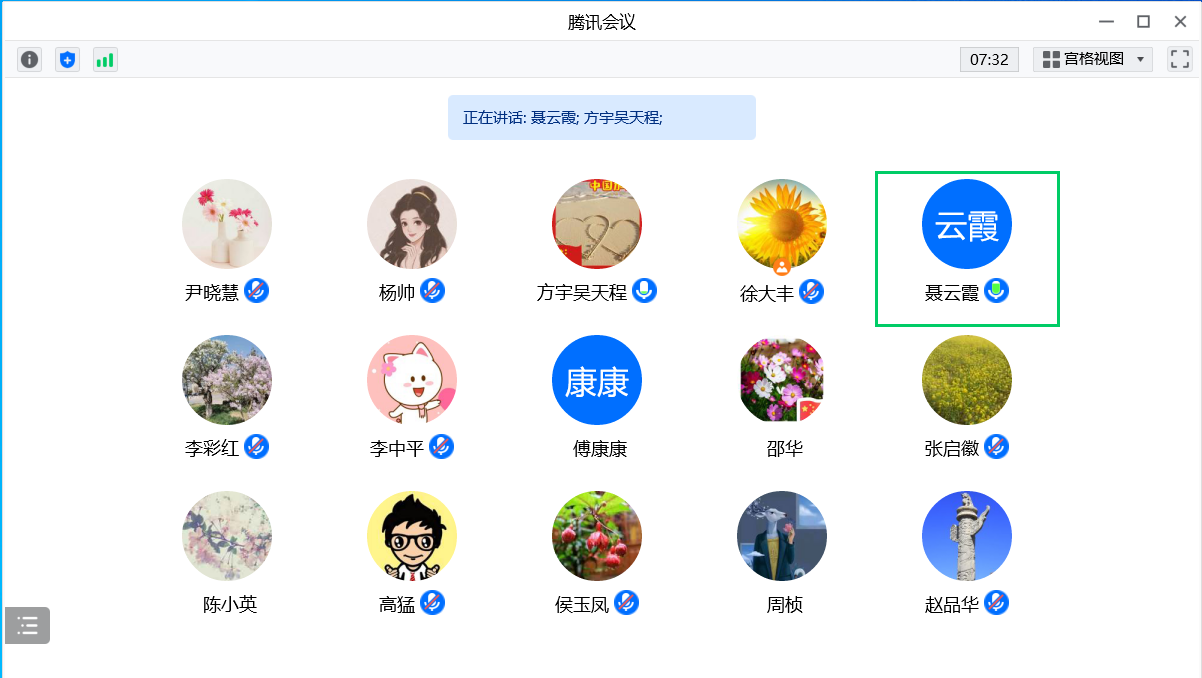Open the list menu button

click(28, 626)
